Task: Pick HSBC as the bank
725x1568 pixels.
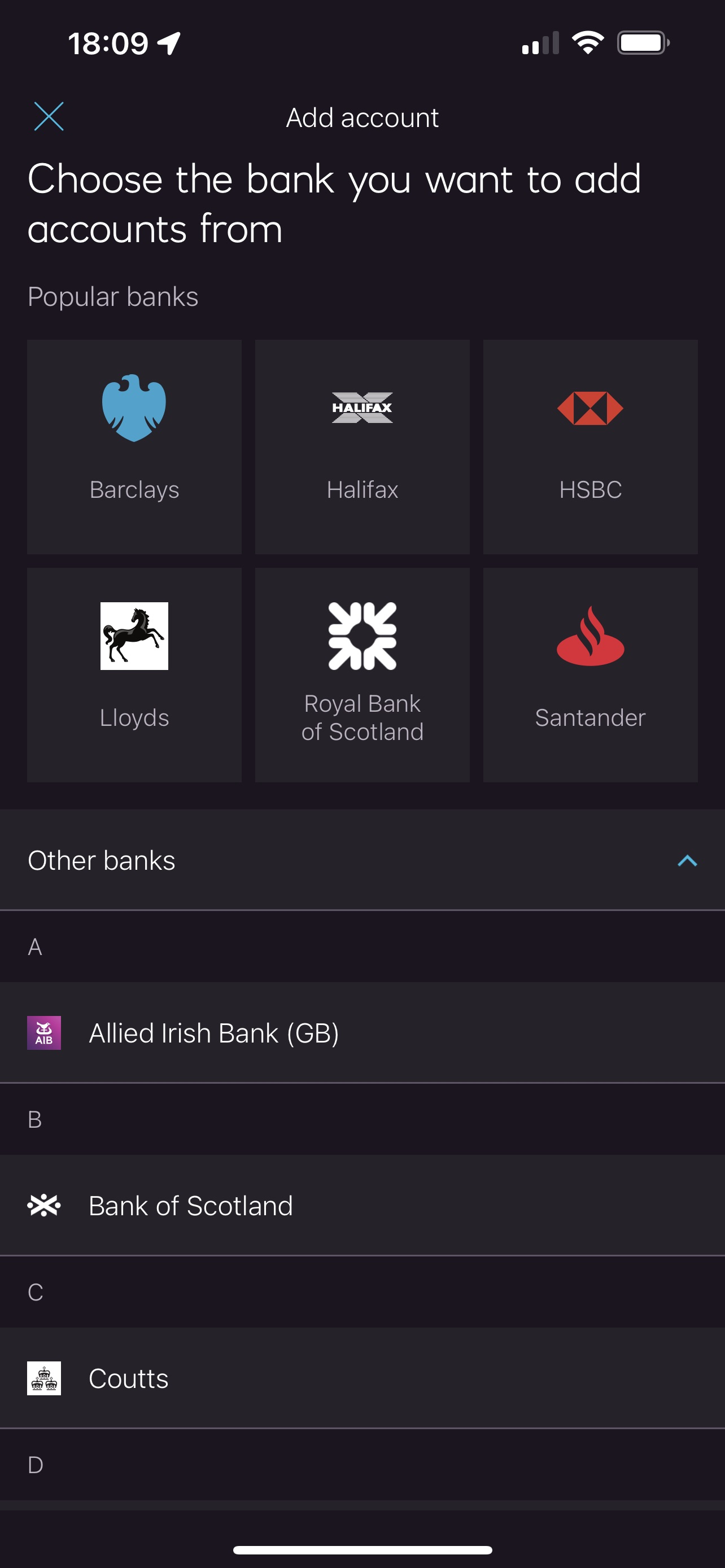Action: 590,447
